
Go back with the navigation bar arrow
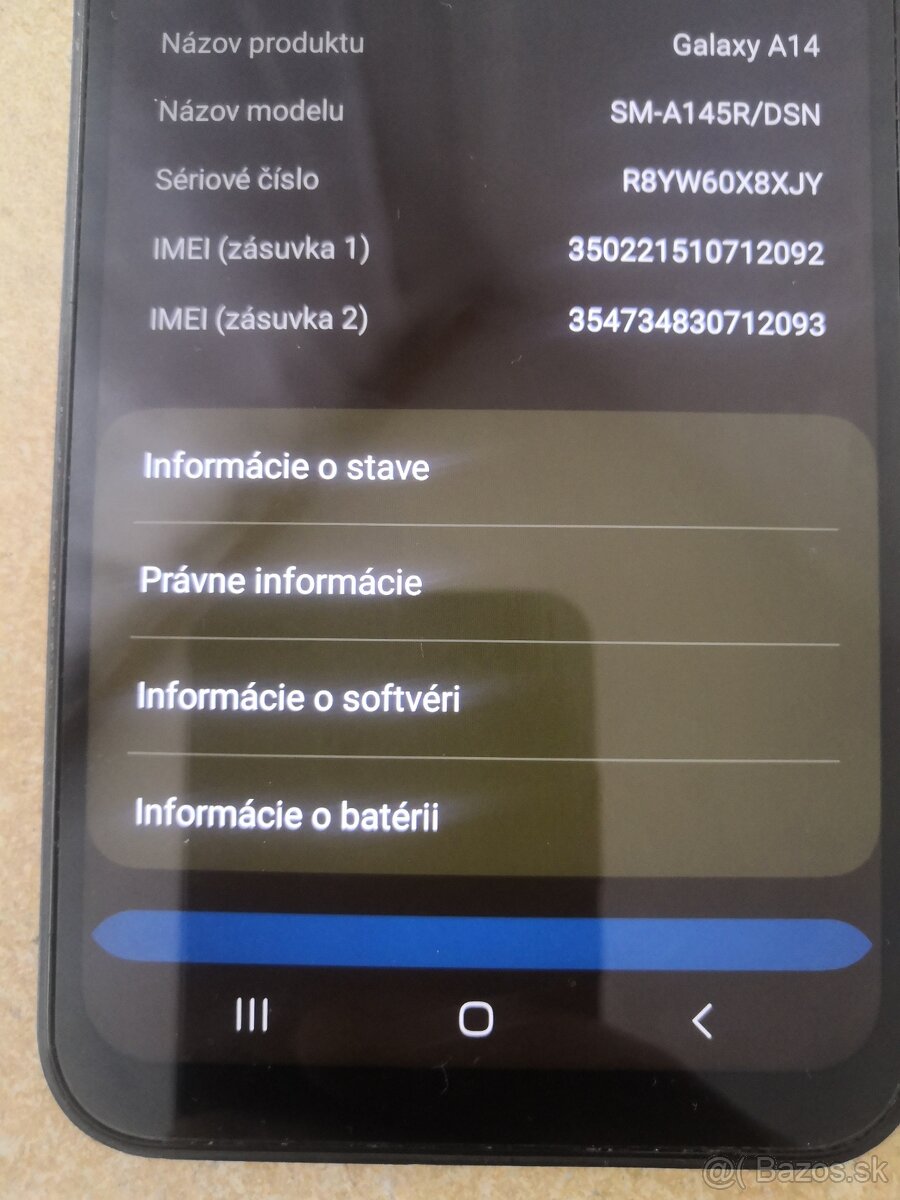click(x=702, y=1020)
